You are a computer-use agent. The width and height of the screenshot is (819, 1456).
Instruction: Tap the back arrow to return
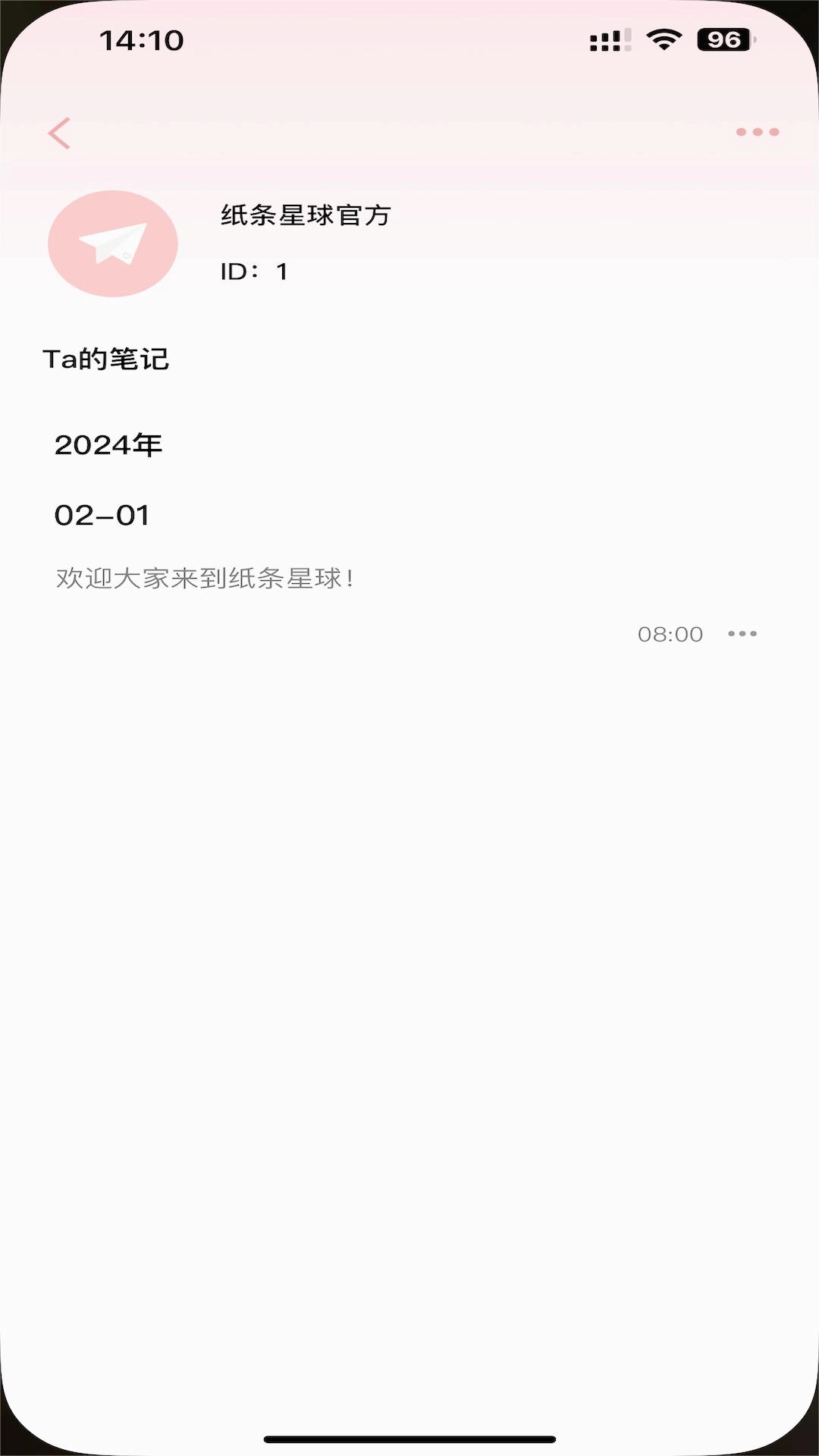[x=61, y=131]
